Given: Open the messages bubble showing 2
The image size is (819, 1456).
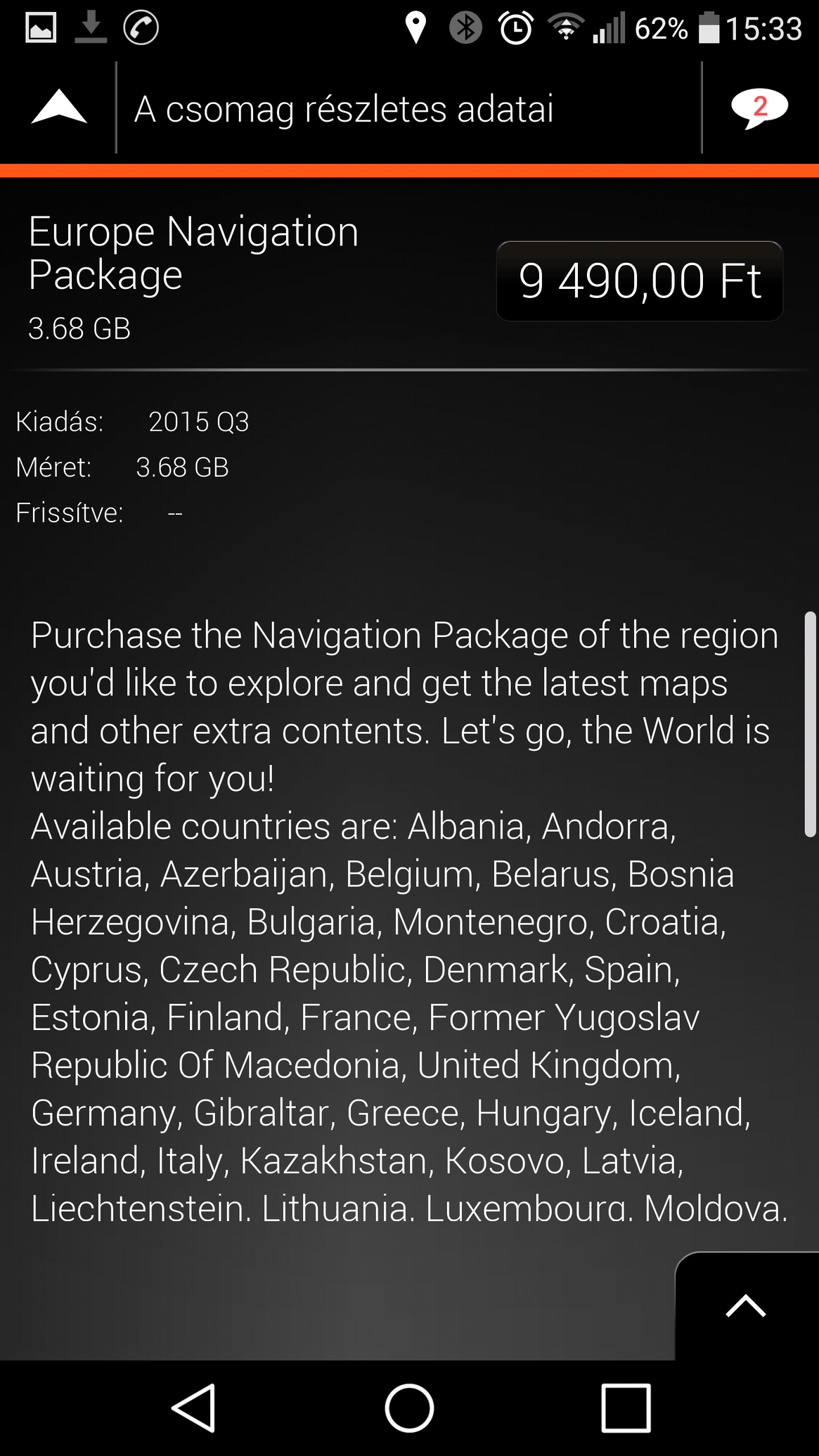Looking at the screenshot, I should click(759, 108).
